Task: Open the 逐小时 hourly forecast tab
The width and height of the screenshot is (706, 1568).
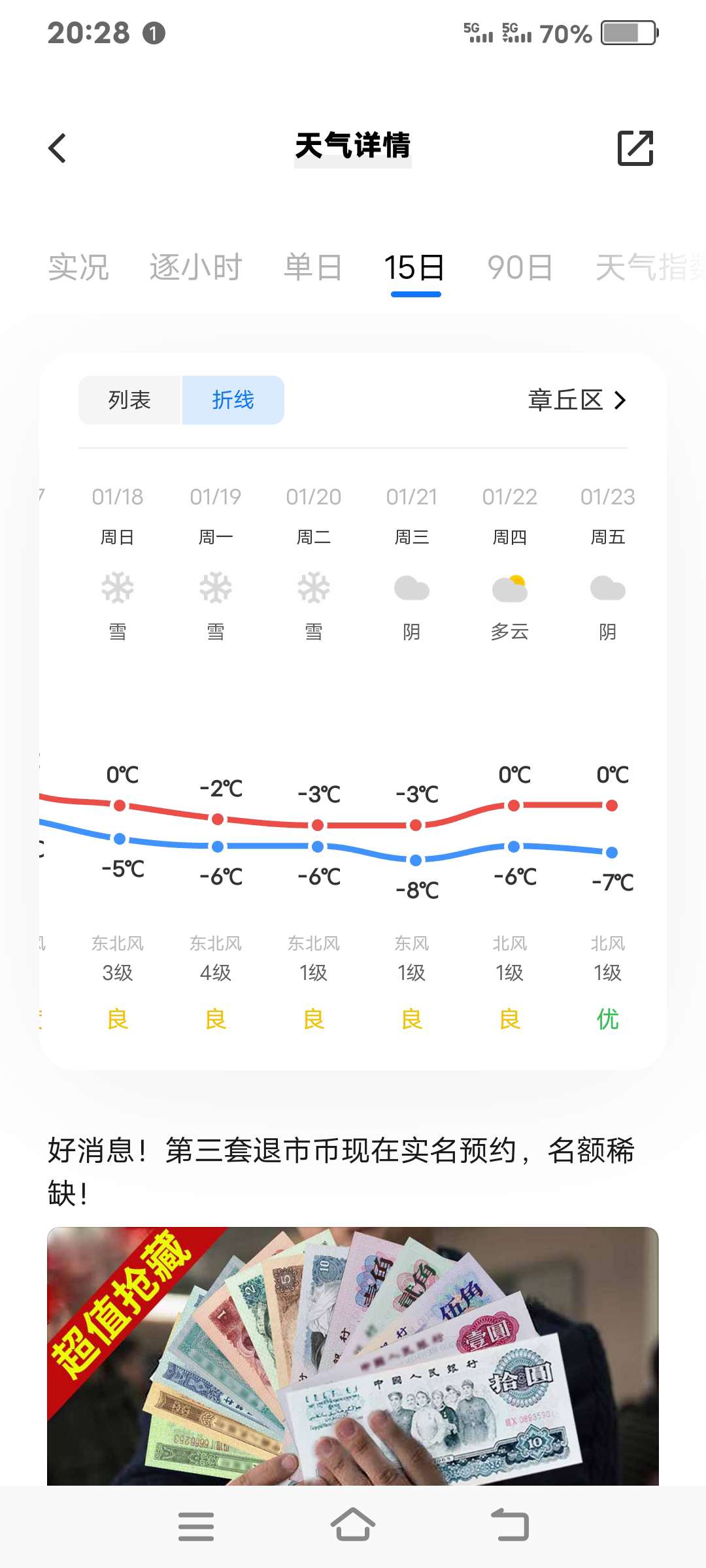Action: coord(195,268)
